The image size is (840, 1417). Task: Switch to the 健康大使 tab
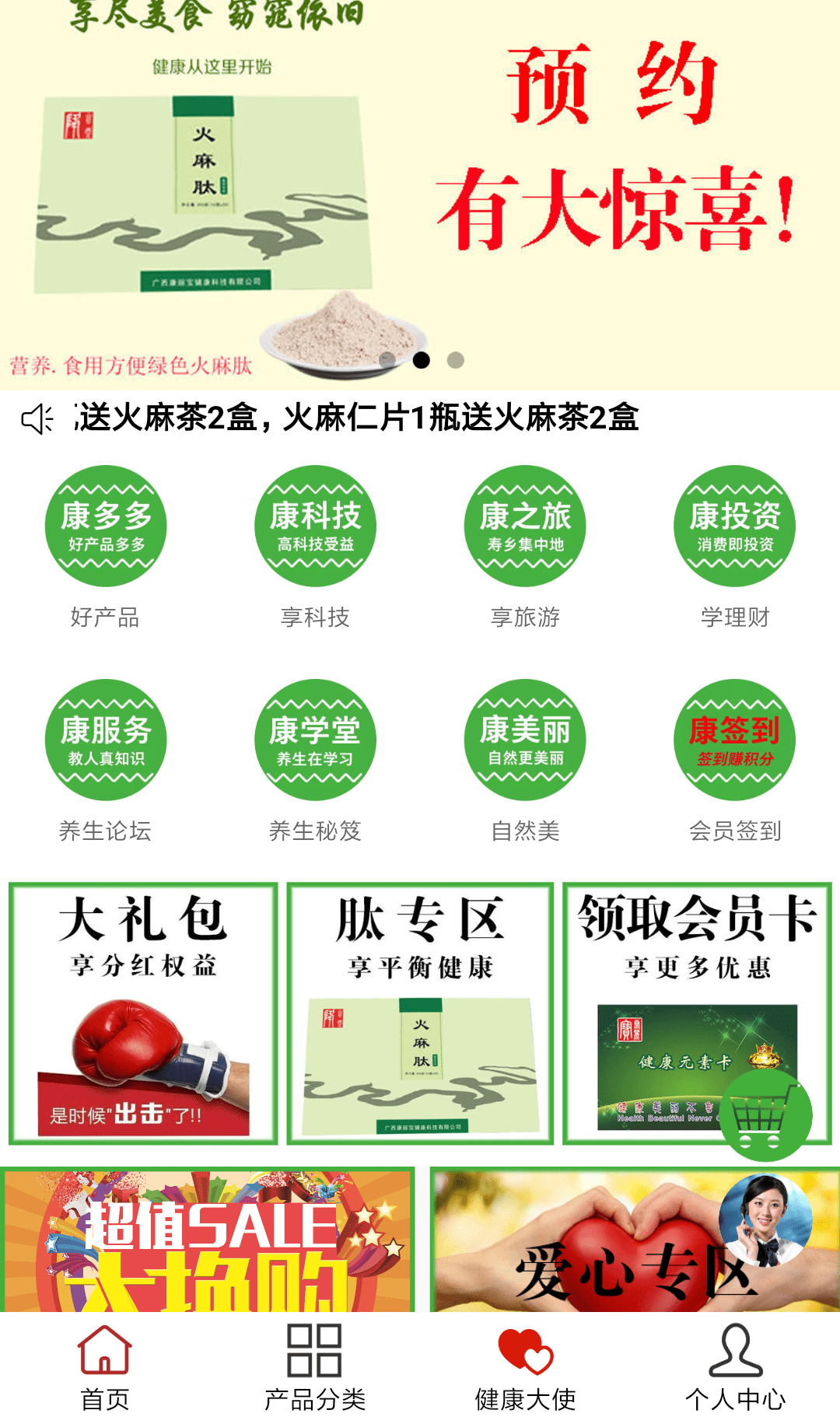525,1366
